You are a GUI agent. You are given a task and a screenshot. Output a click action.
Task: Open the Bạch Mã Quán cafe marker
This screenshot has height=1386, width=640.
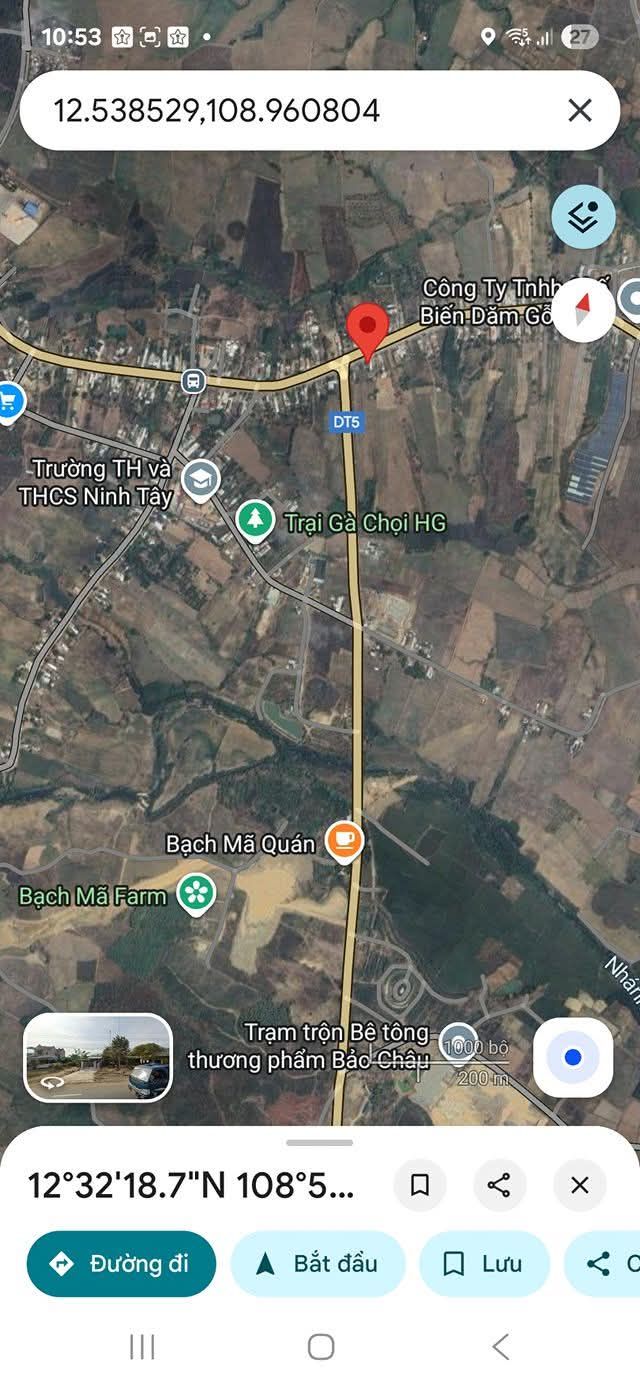point(344,842)
